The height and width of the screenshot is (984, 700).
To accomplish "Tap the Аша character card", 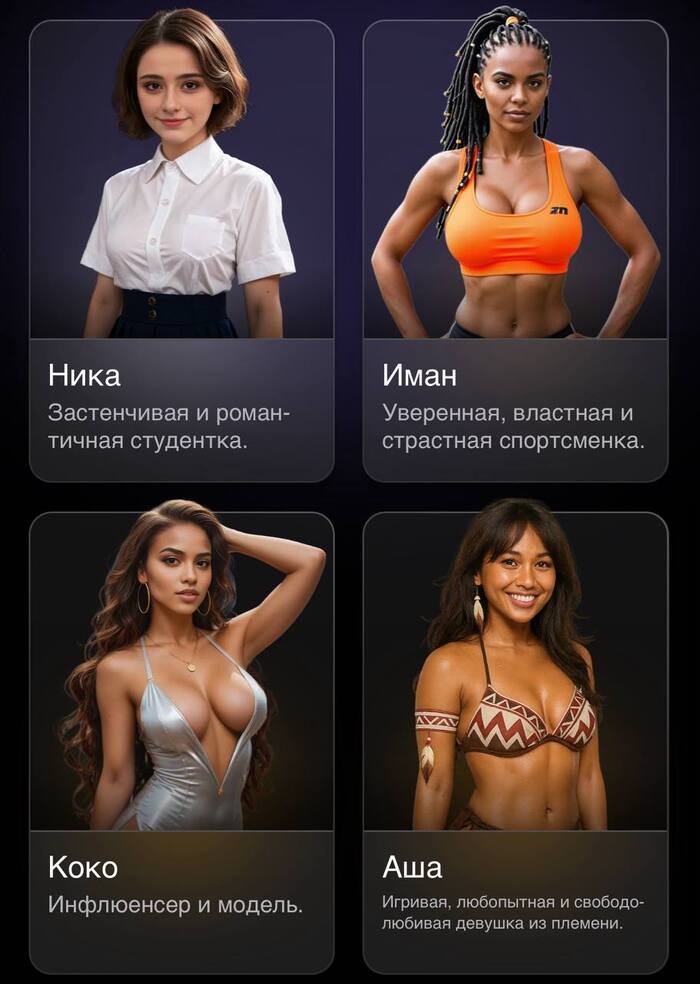I will click(515, 742).
